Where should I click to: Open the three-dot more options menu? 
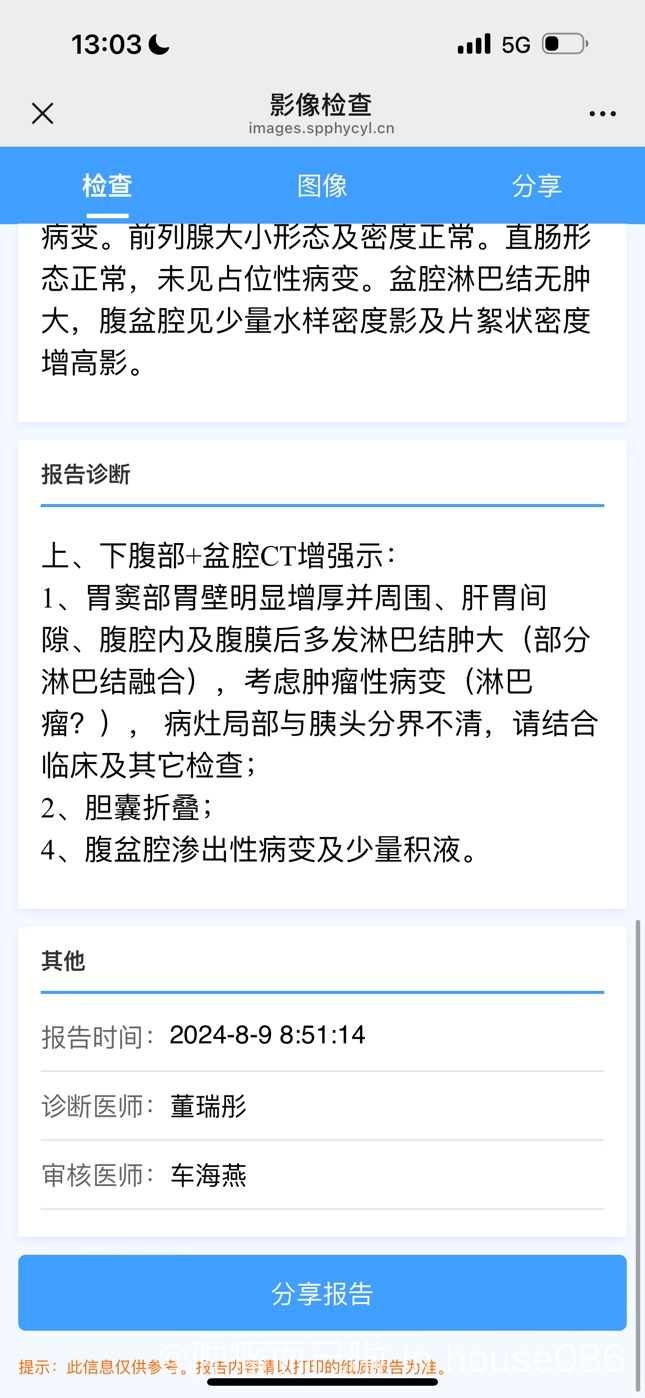tap(602, 114)
